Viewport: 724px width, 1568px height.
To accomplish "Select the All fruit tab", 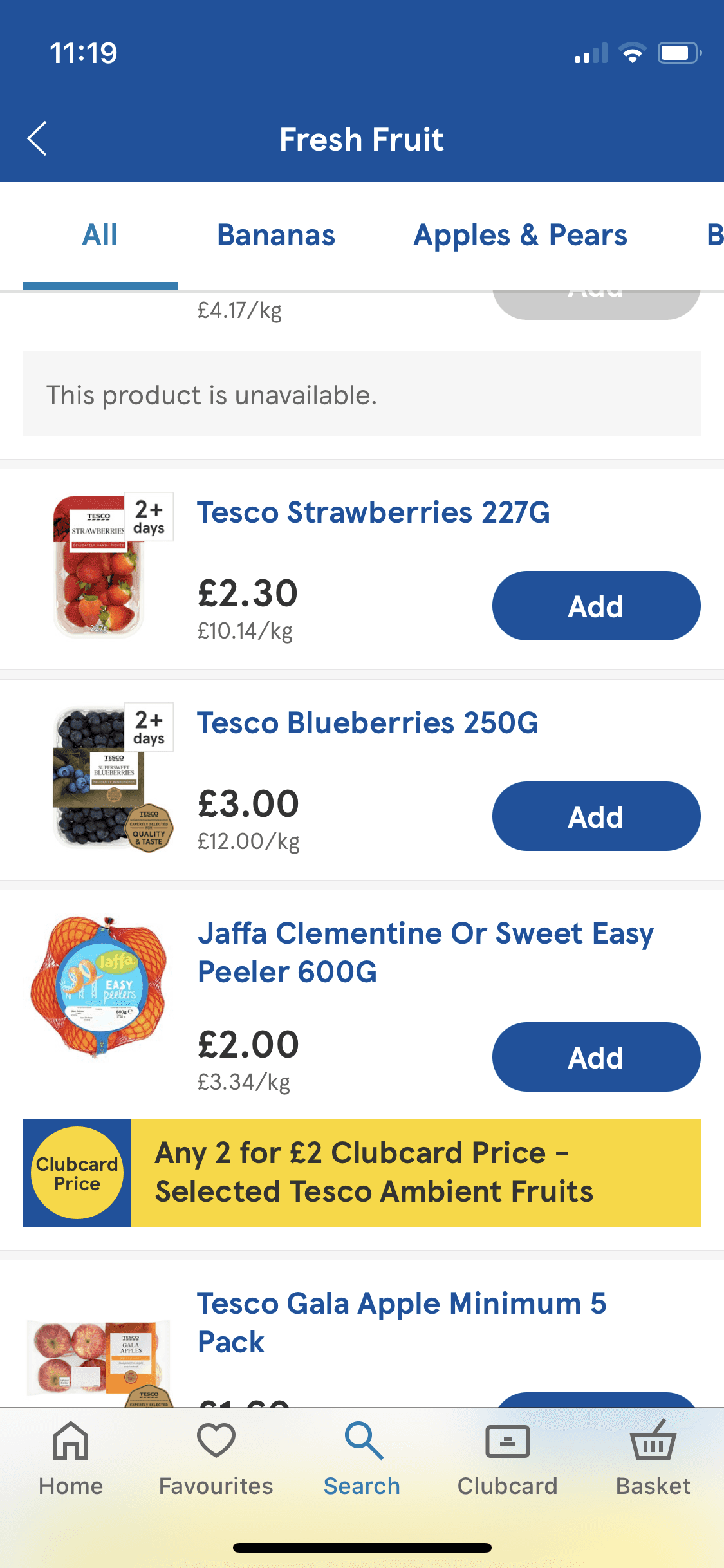I will coord(100,236).
